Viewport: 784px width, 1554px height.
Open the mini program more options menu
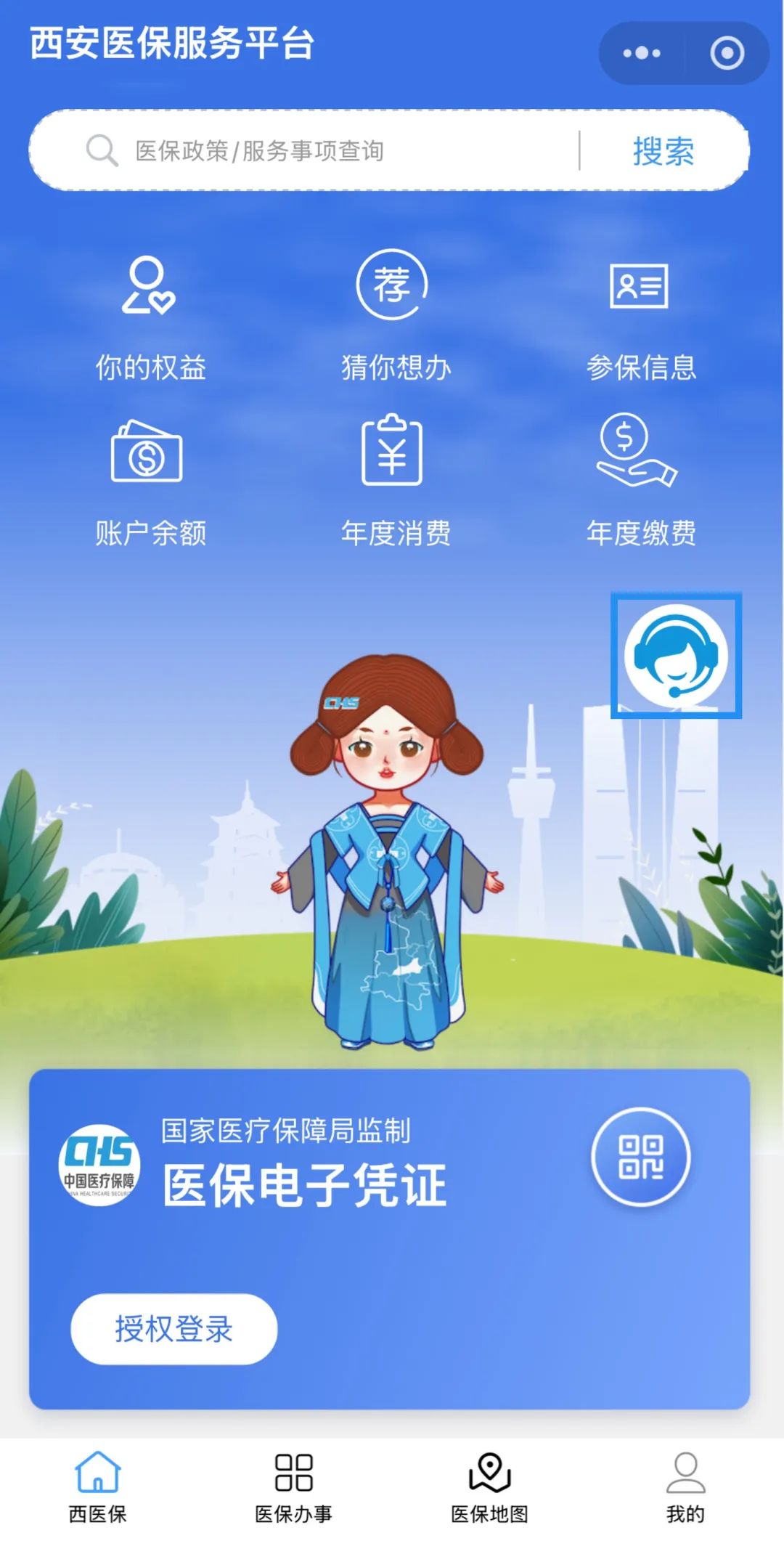click(642, 53)
